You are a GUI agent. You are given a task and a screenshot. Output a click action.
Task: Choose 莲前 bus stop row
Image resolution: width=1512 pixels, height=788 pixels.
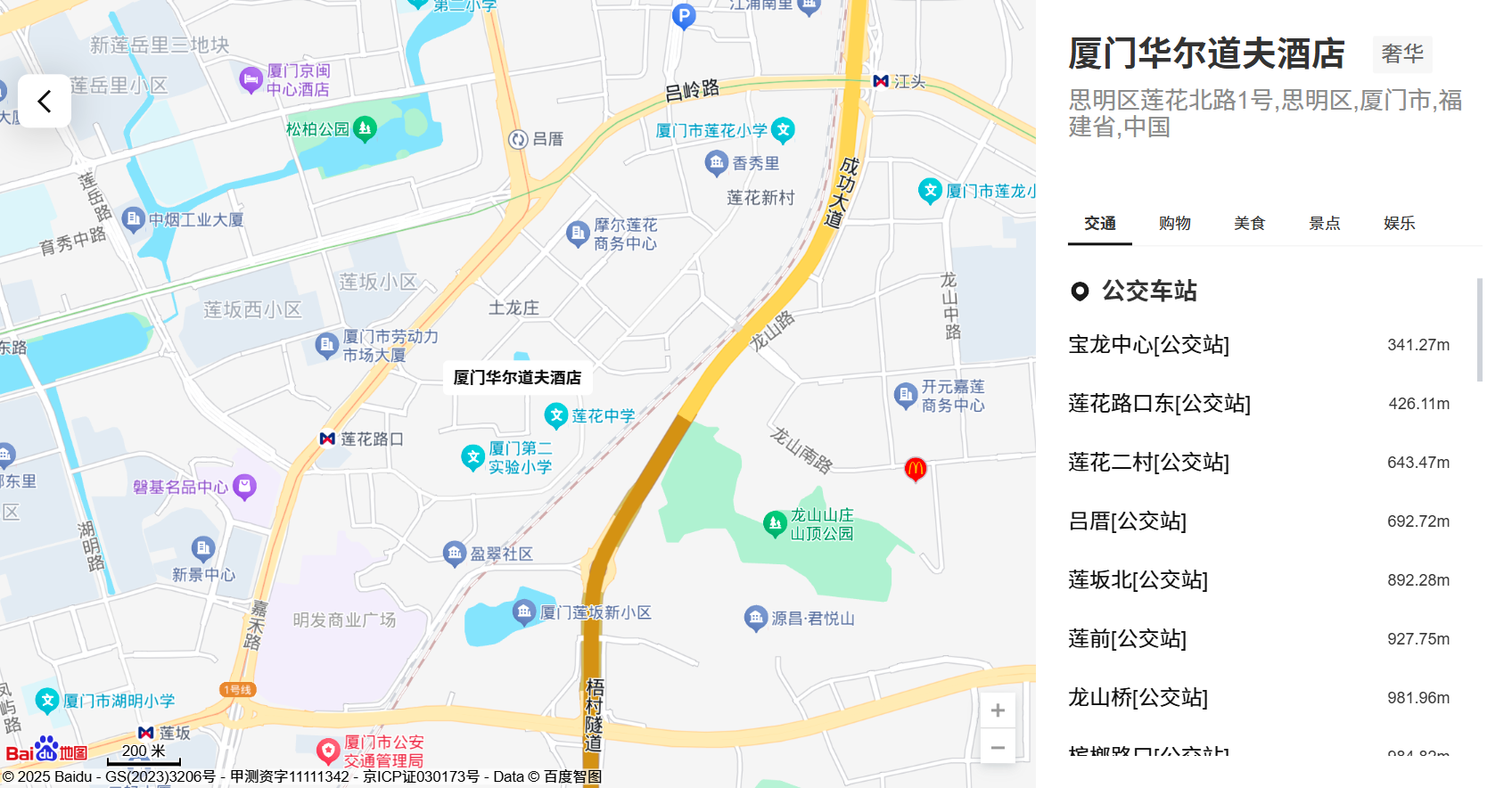click(1259, 639)
